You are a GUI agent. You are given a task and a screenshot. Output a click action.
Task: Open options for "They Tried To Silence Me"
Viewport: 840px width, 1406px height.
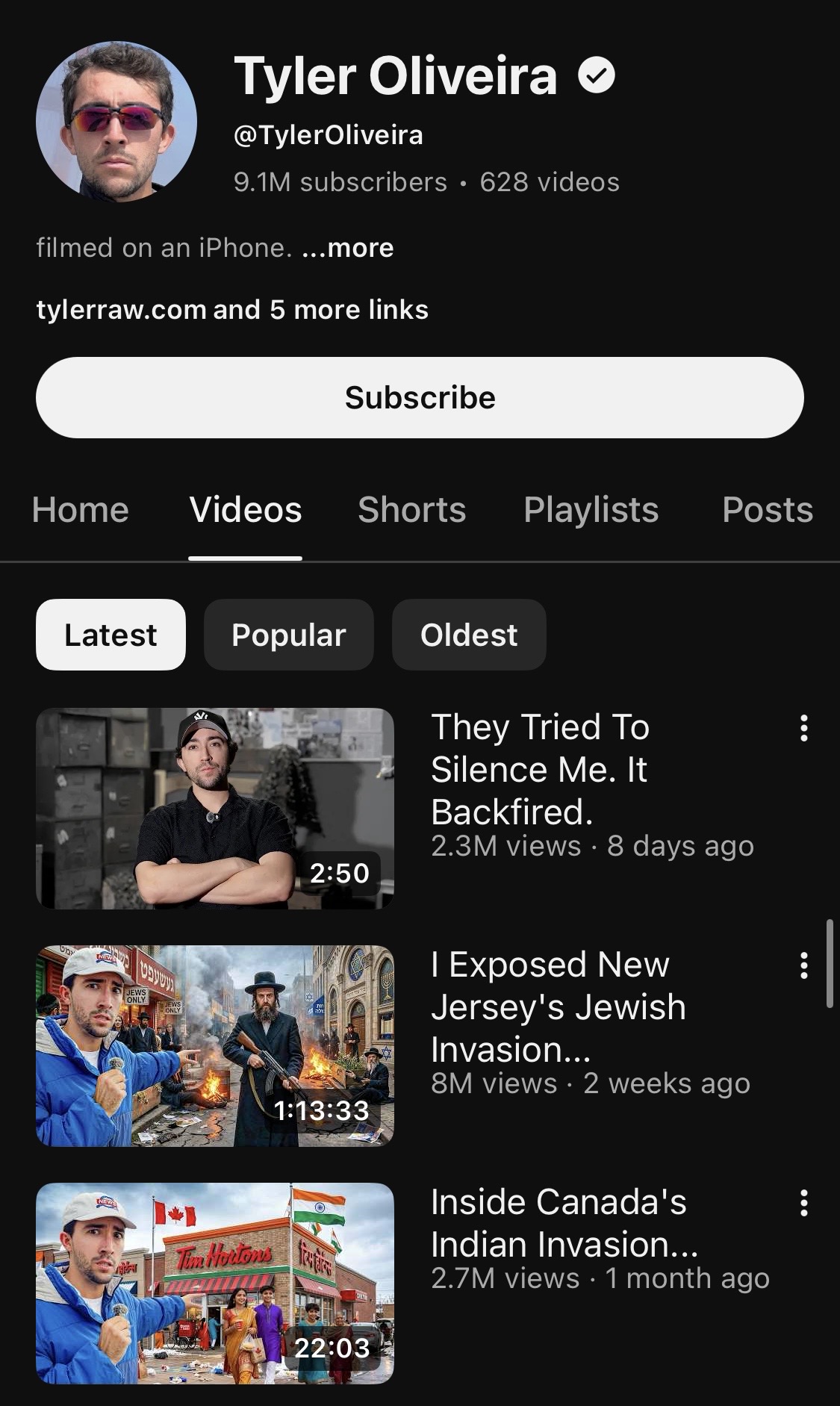(x=803, y=728)
